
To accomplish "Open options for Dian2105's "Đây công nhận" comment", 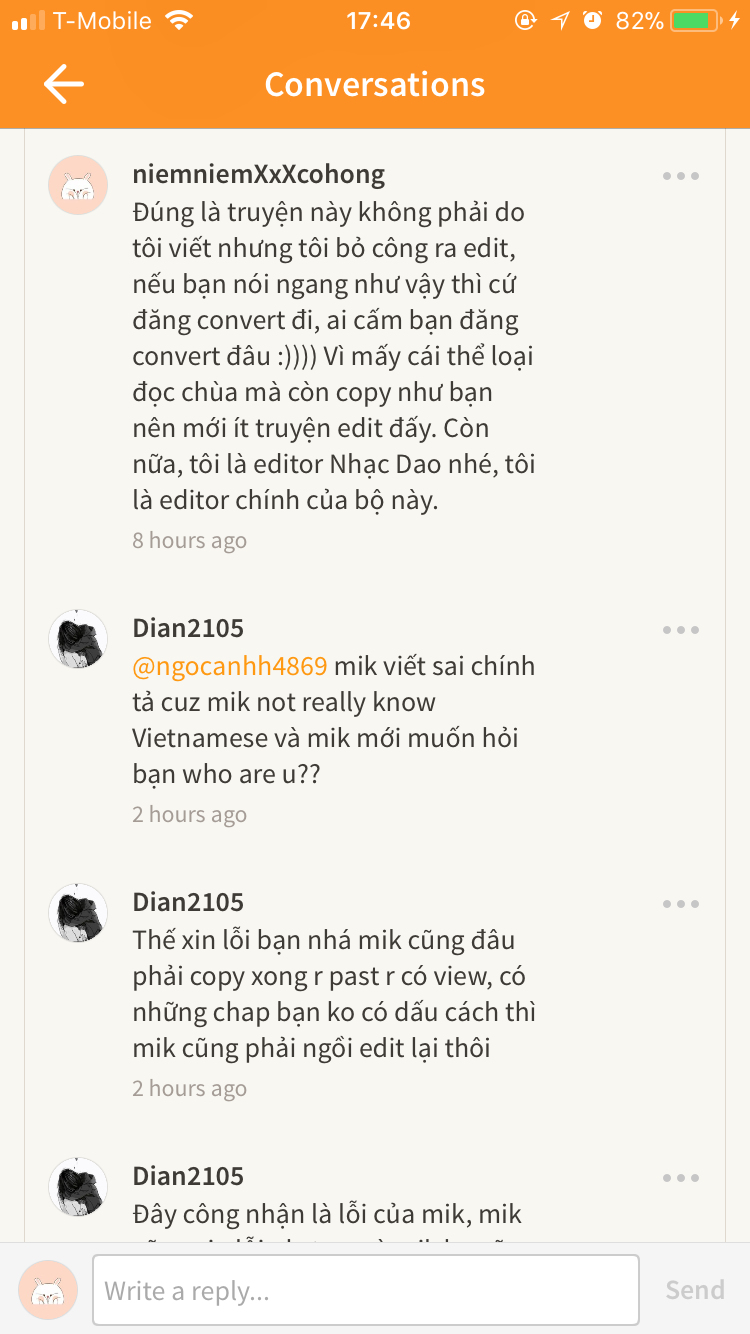I will 680,1178.
